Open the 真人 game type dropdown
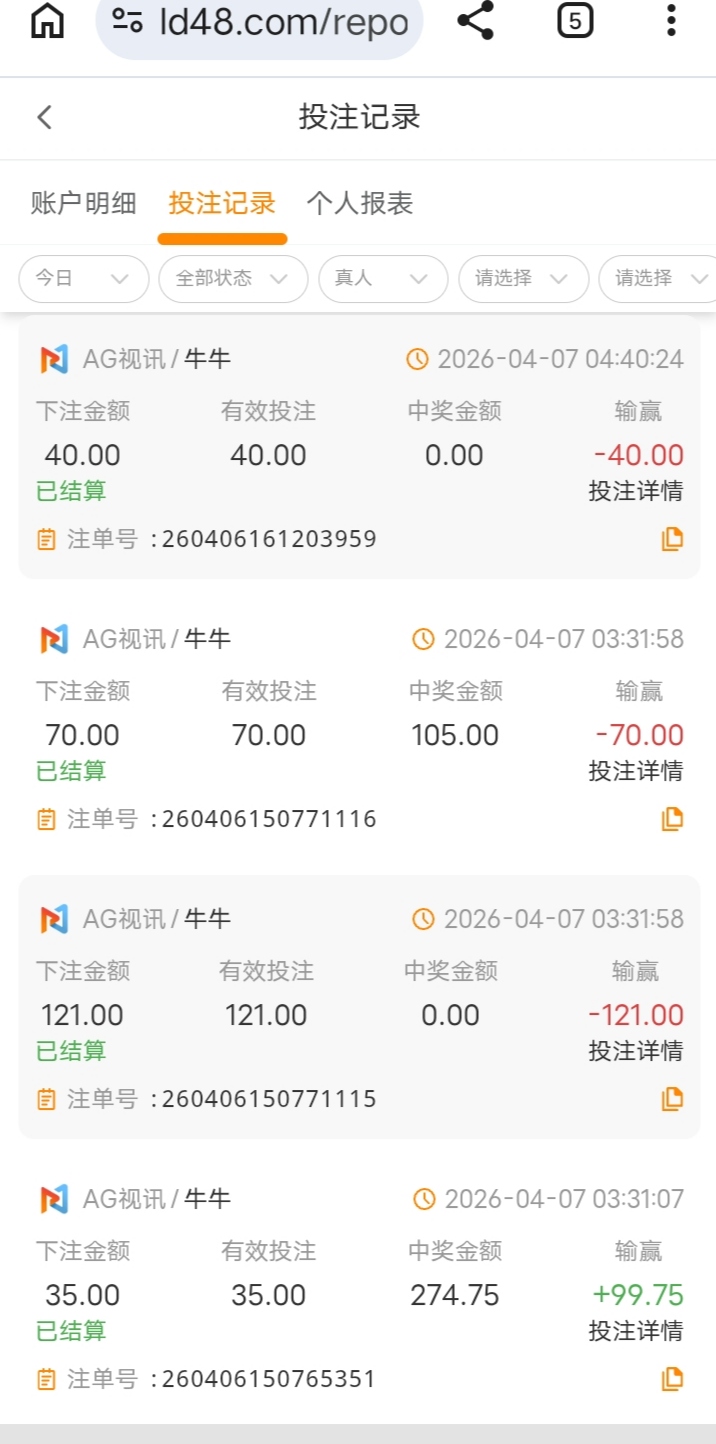The height and width of the screenshot is (1444, 716). 382,278
